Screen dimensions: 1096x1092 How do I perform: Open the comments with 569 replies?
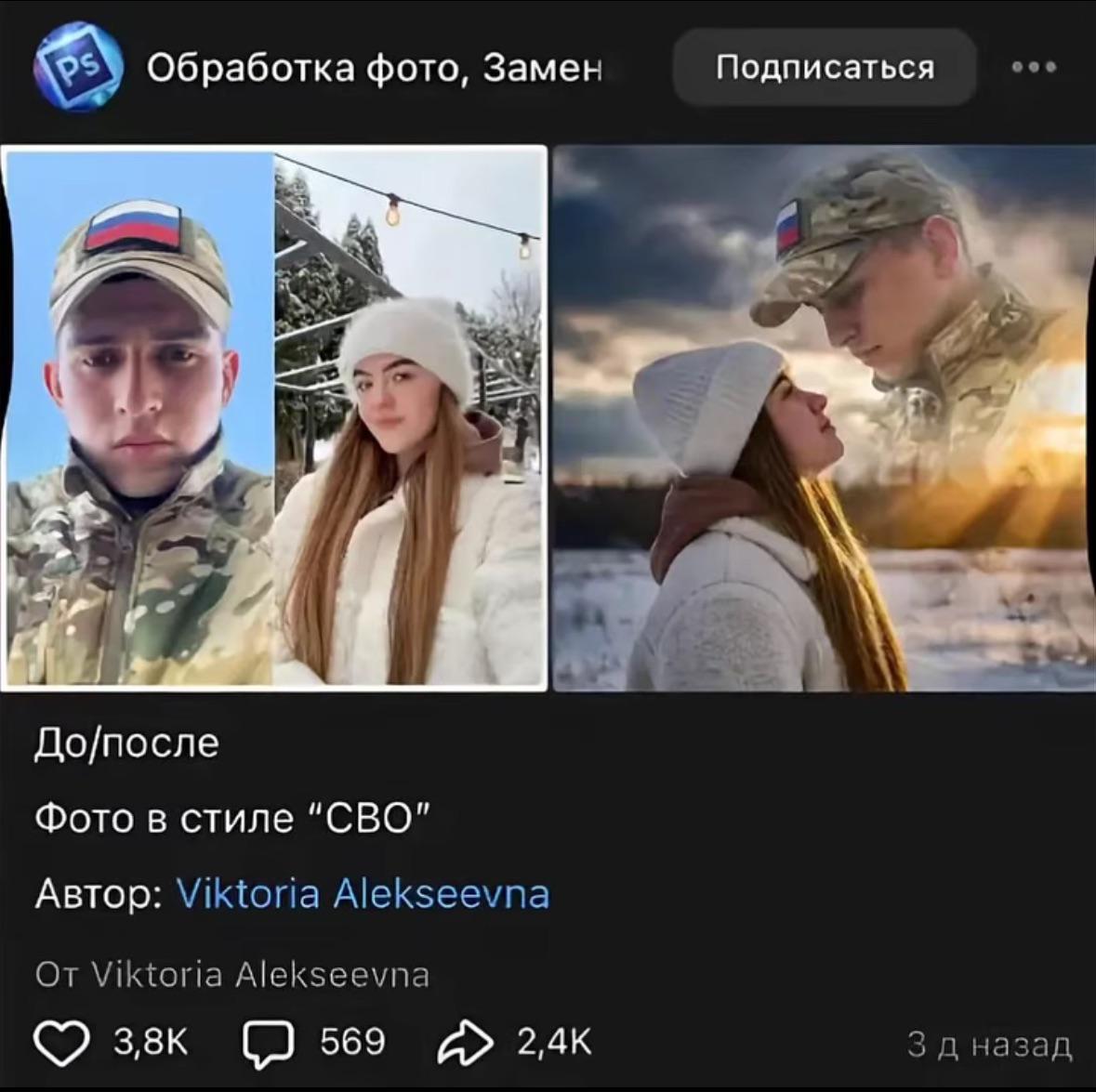(269, 1043)
